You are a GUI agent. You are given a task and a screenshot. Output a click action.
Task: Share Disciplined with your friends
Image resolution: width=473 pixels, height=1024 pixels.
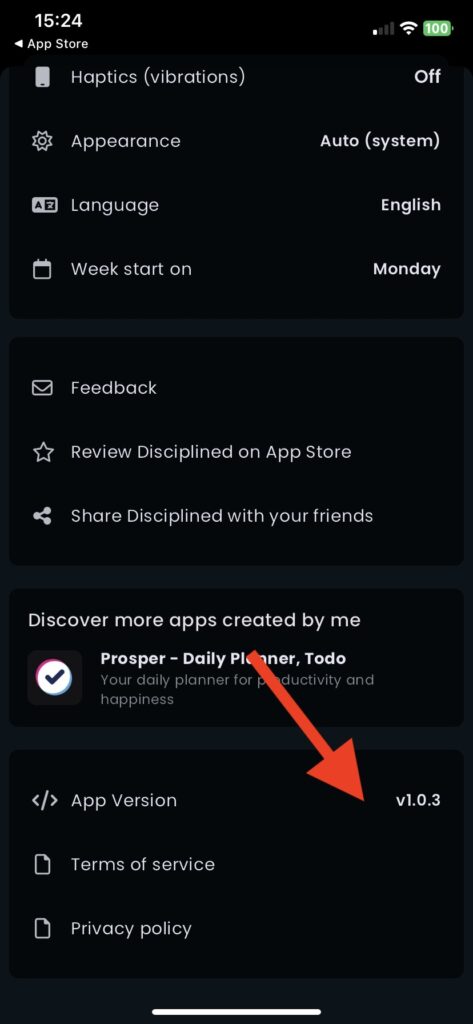click(236, 516)
